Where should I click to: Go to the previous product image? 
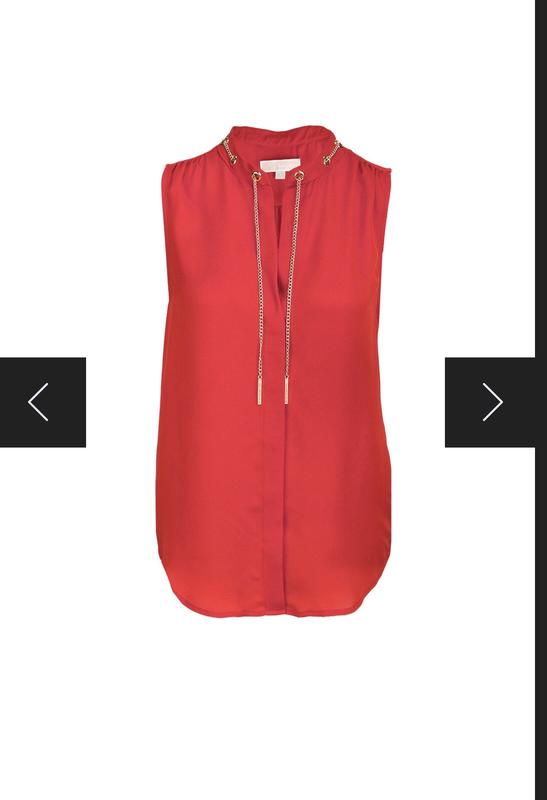pos(43,402)
